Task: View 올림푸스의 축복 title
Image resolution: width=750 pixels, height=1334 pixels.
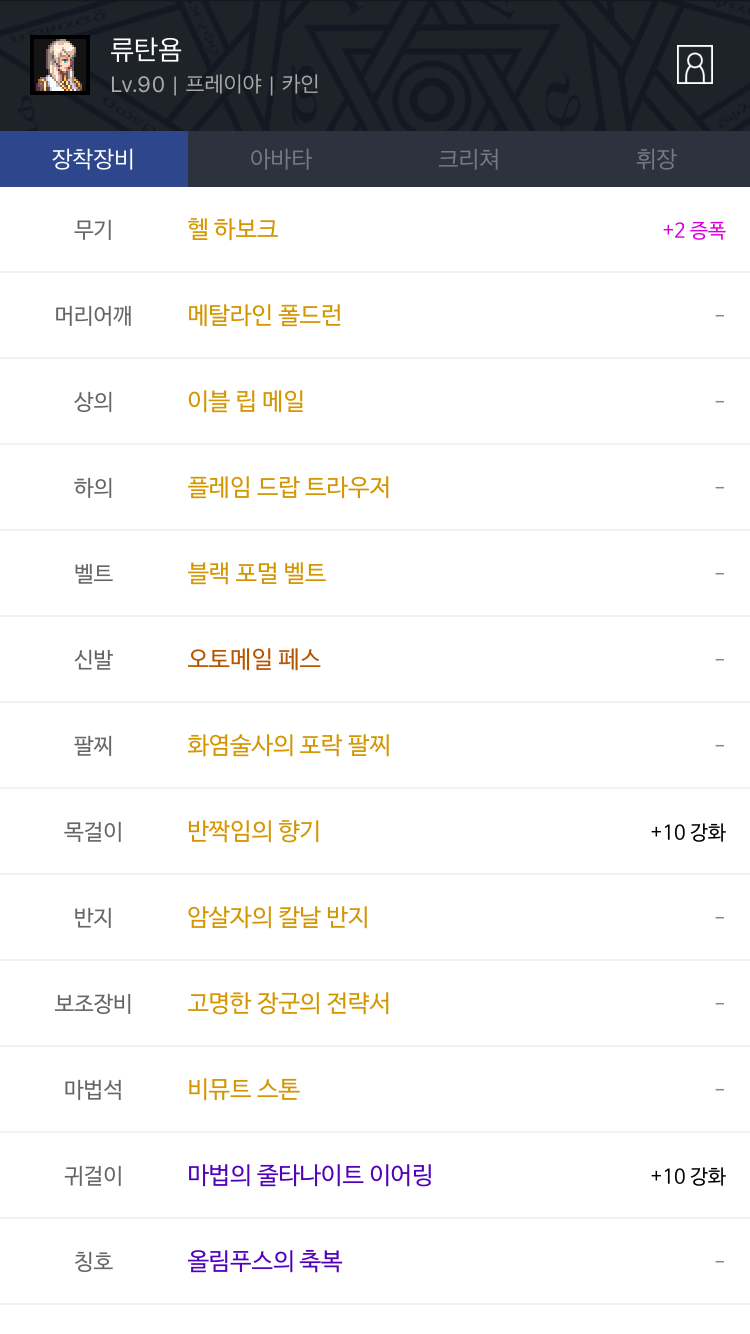Action: click(x=265, y=1261)
